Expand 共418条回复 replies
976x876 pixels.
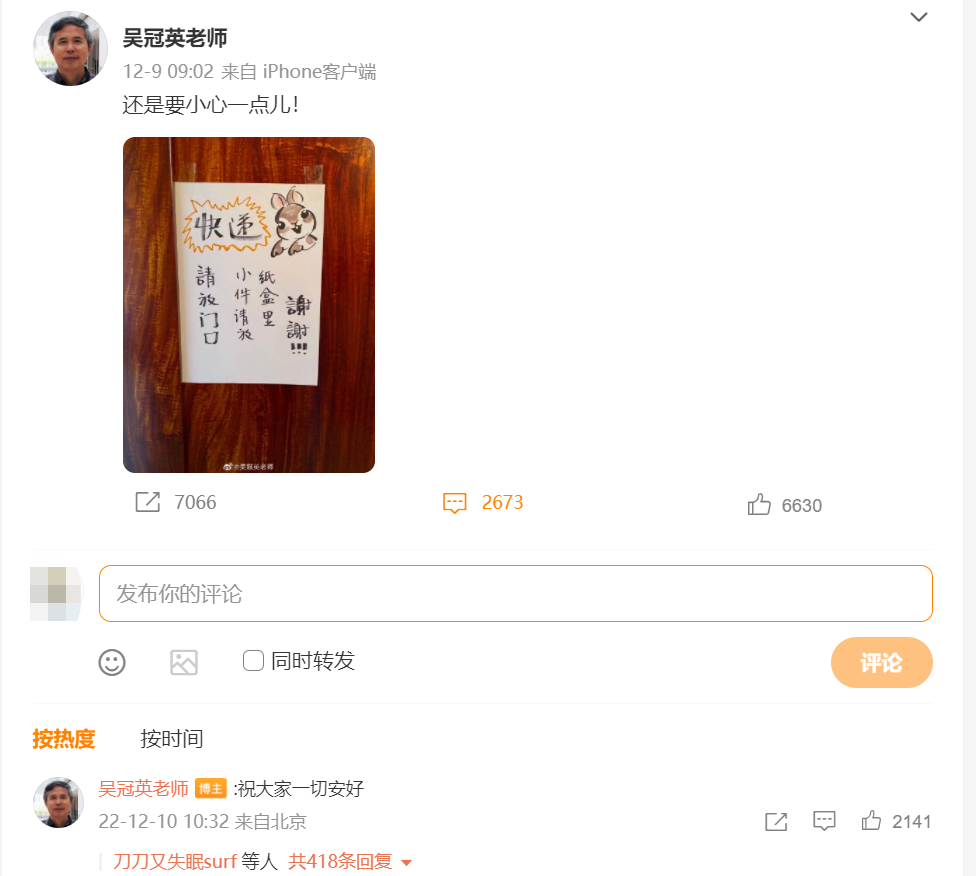[351, 861]
